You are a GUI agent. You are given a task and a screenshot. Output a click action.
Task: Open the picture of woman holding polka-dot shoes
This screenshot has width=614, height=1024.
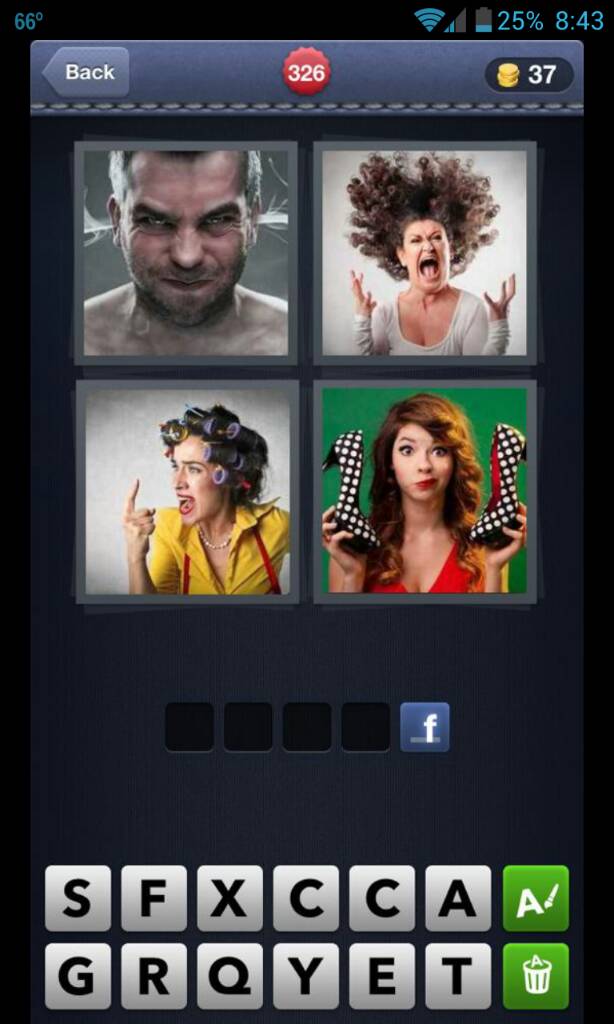click(425, 491)
